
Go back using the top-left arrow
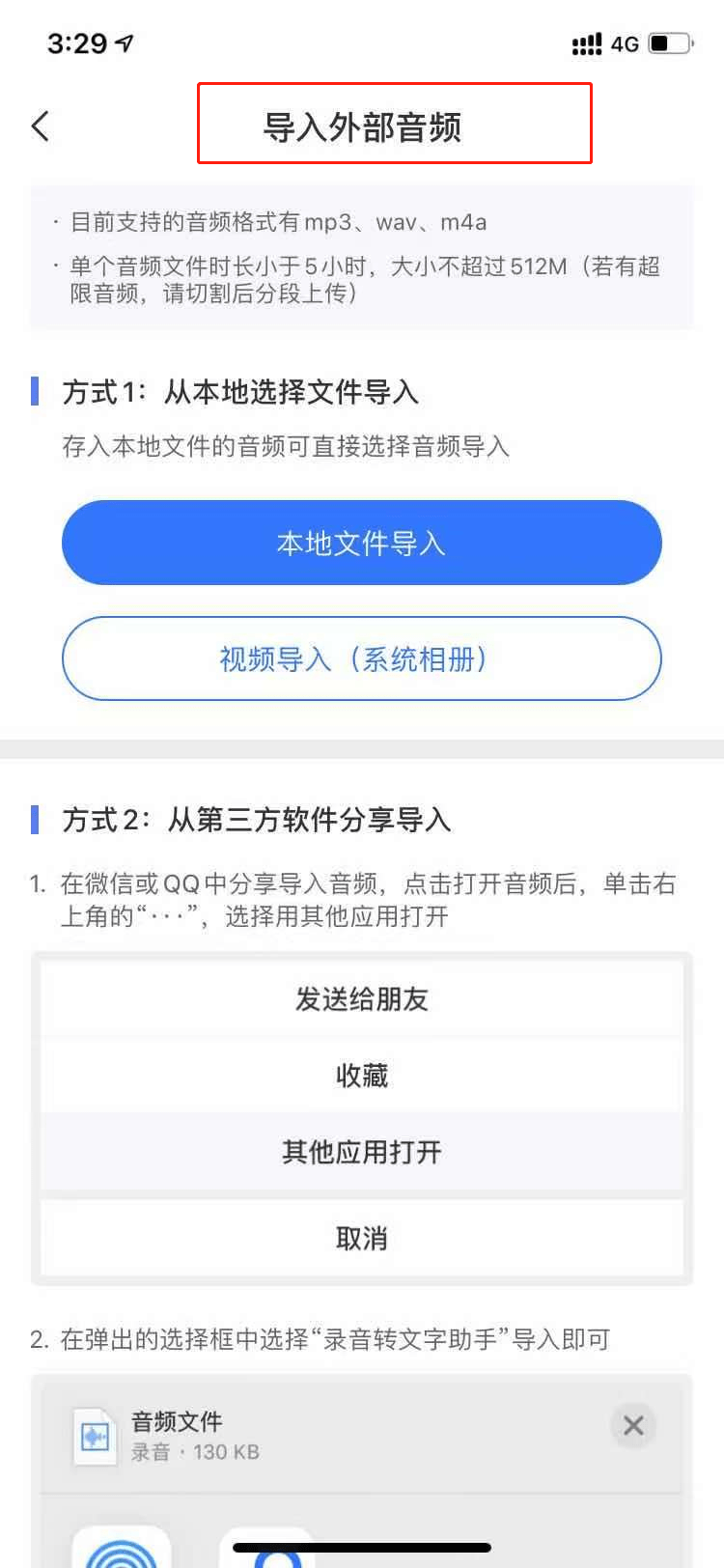click(x=40, y=126)
